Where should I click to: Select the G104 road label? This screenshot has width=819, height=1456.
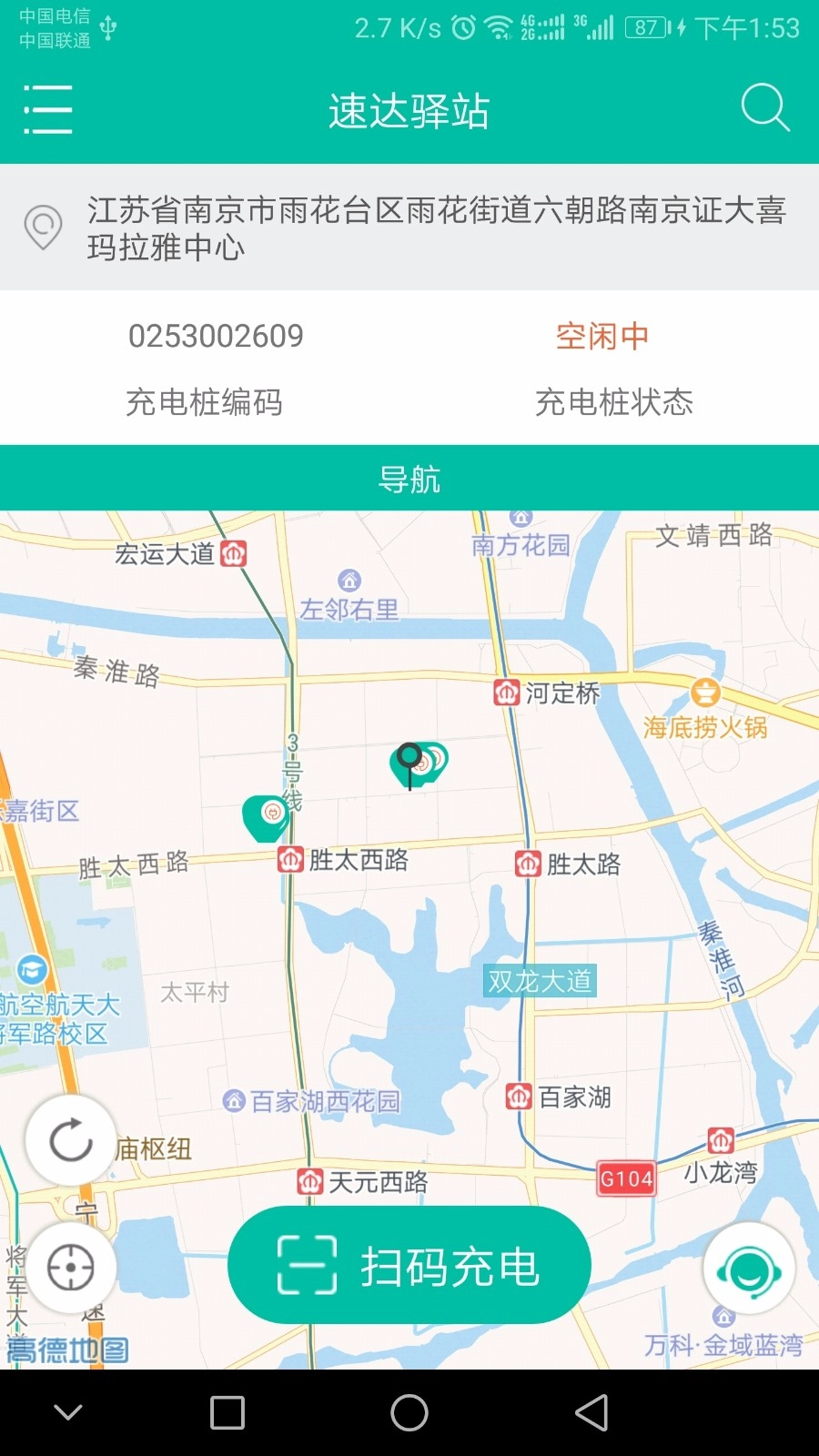(x=624, y=1179)
